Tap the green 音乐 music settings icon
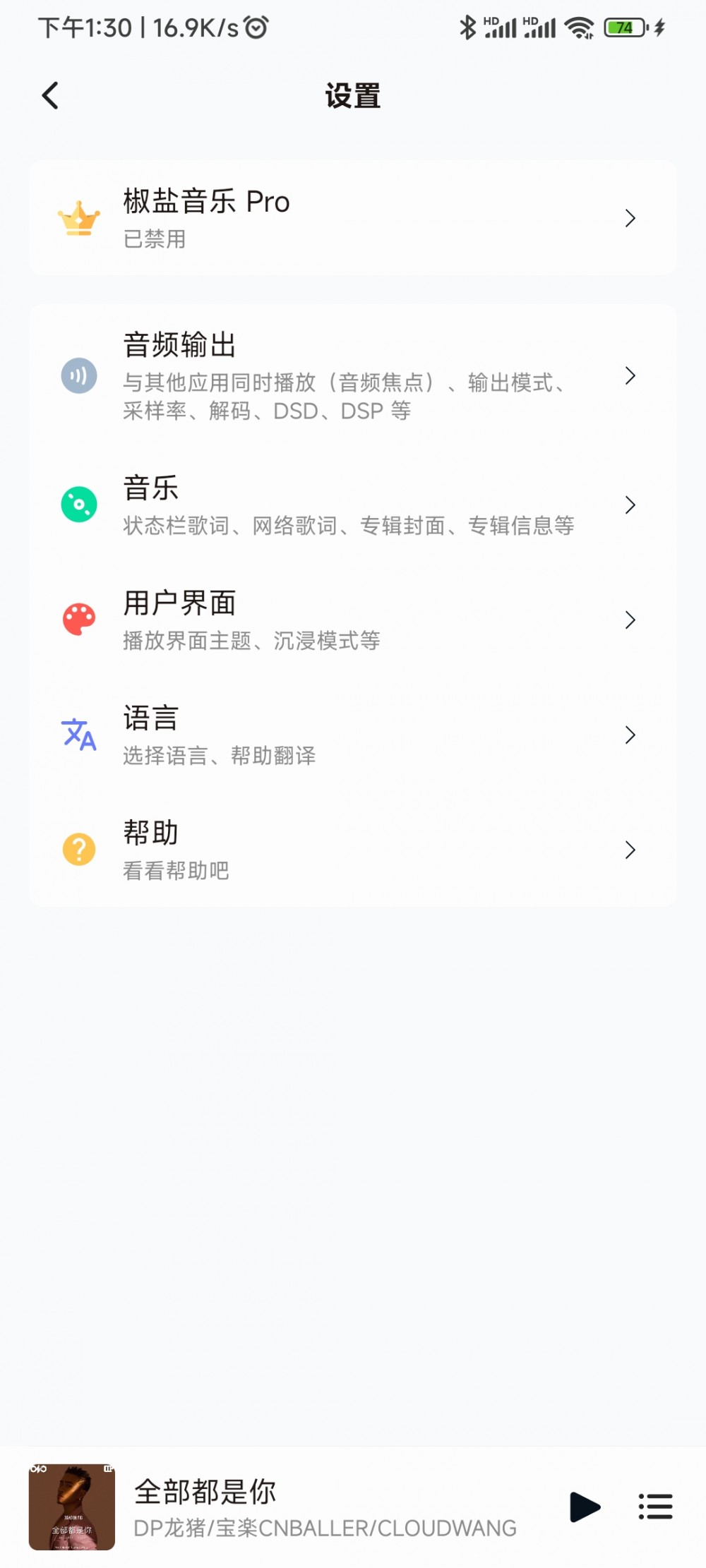Viewport: 706px width, 1568px height. (78, 504)
